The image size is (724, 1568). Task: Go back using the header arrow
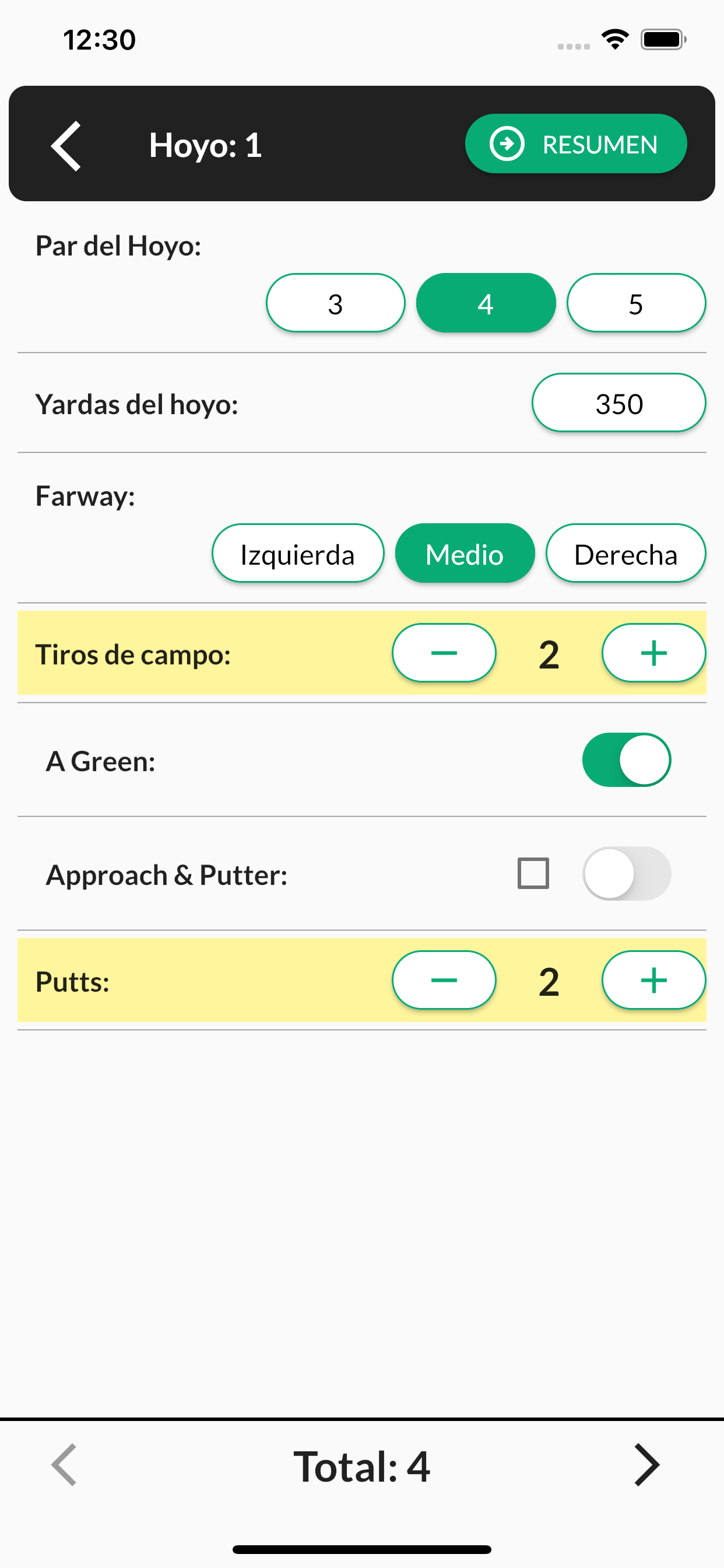coord(66,145)
